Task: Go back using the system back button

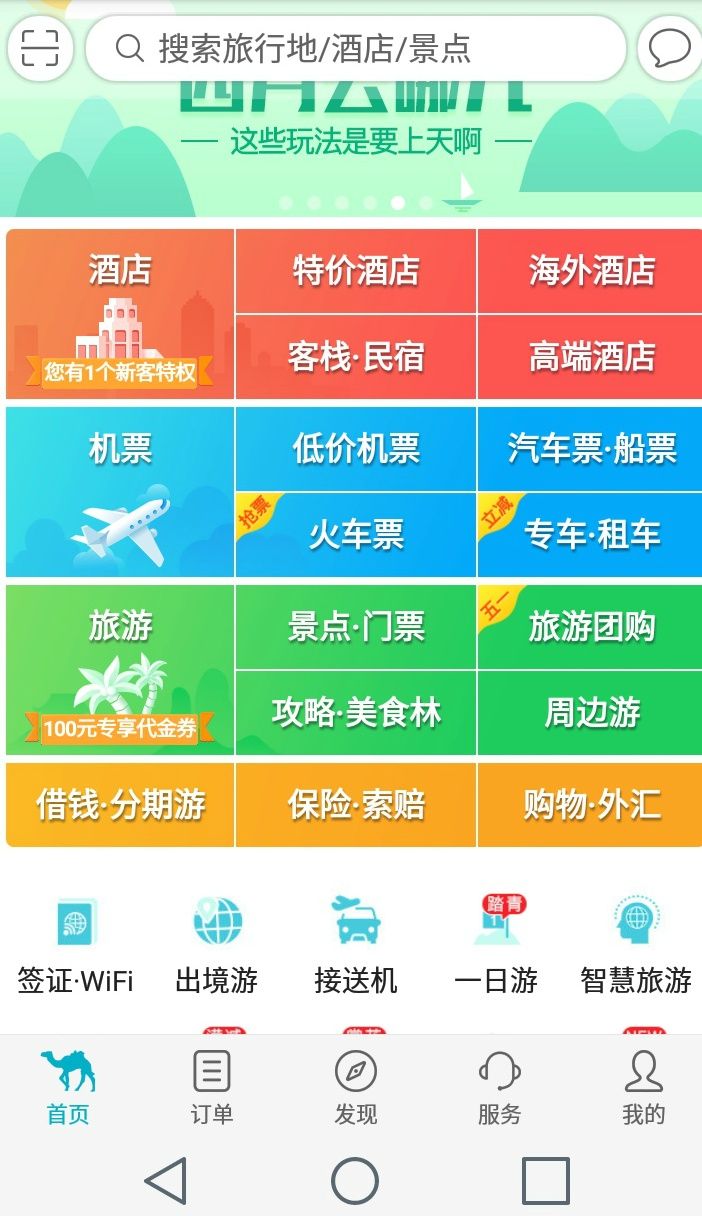Action: [166, 1181]
